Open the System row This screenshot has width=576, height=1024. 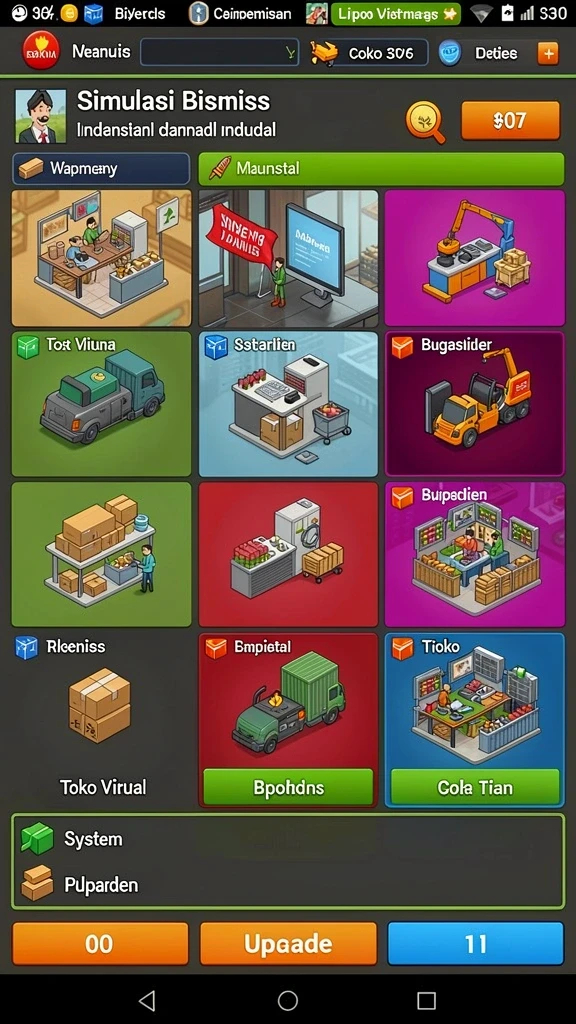[x=288, y=839]
